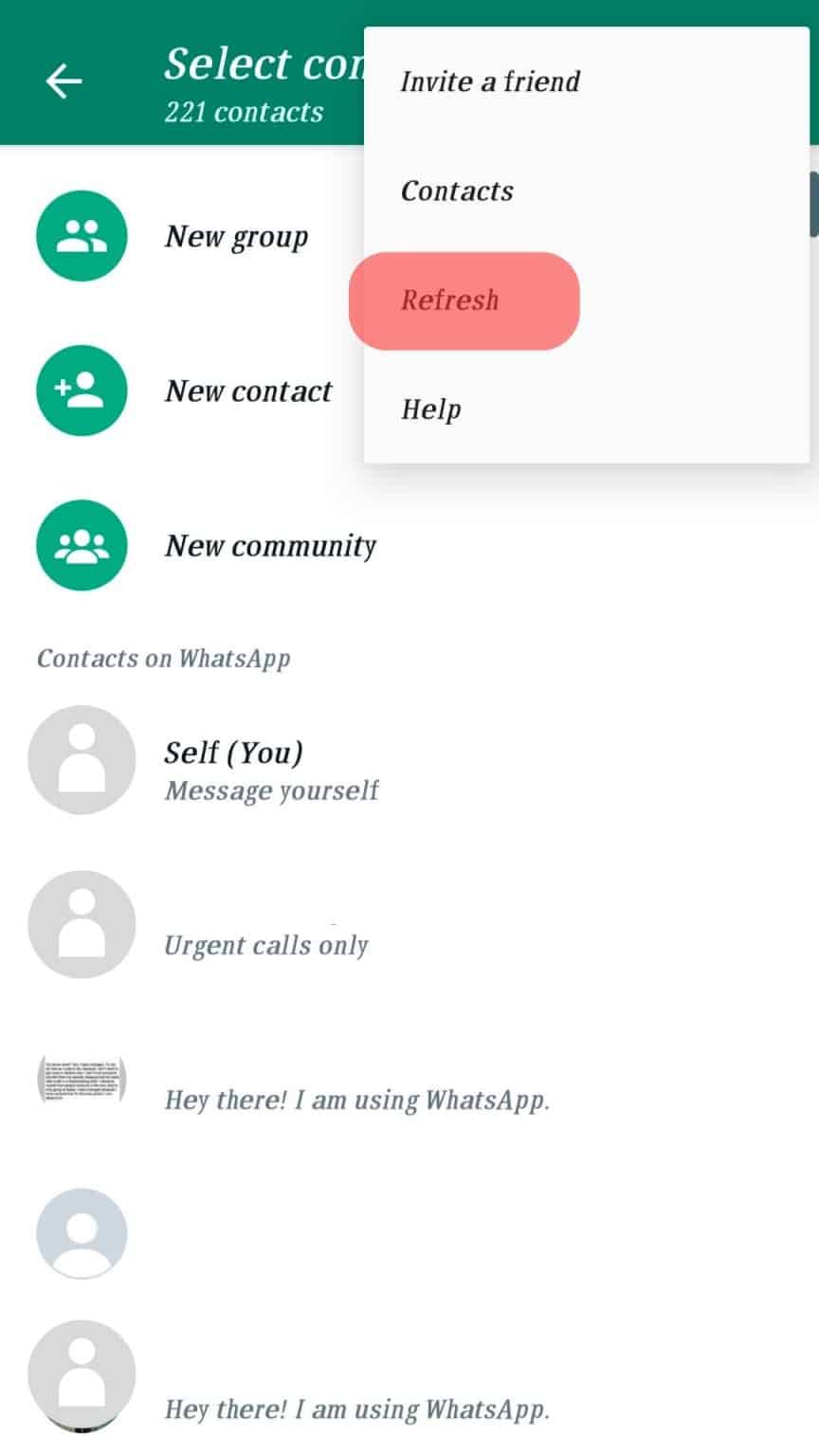Tap the Urgent calls only avatar
The height and width of the screenshot is (1456, 819).
tap(81, 924)
